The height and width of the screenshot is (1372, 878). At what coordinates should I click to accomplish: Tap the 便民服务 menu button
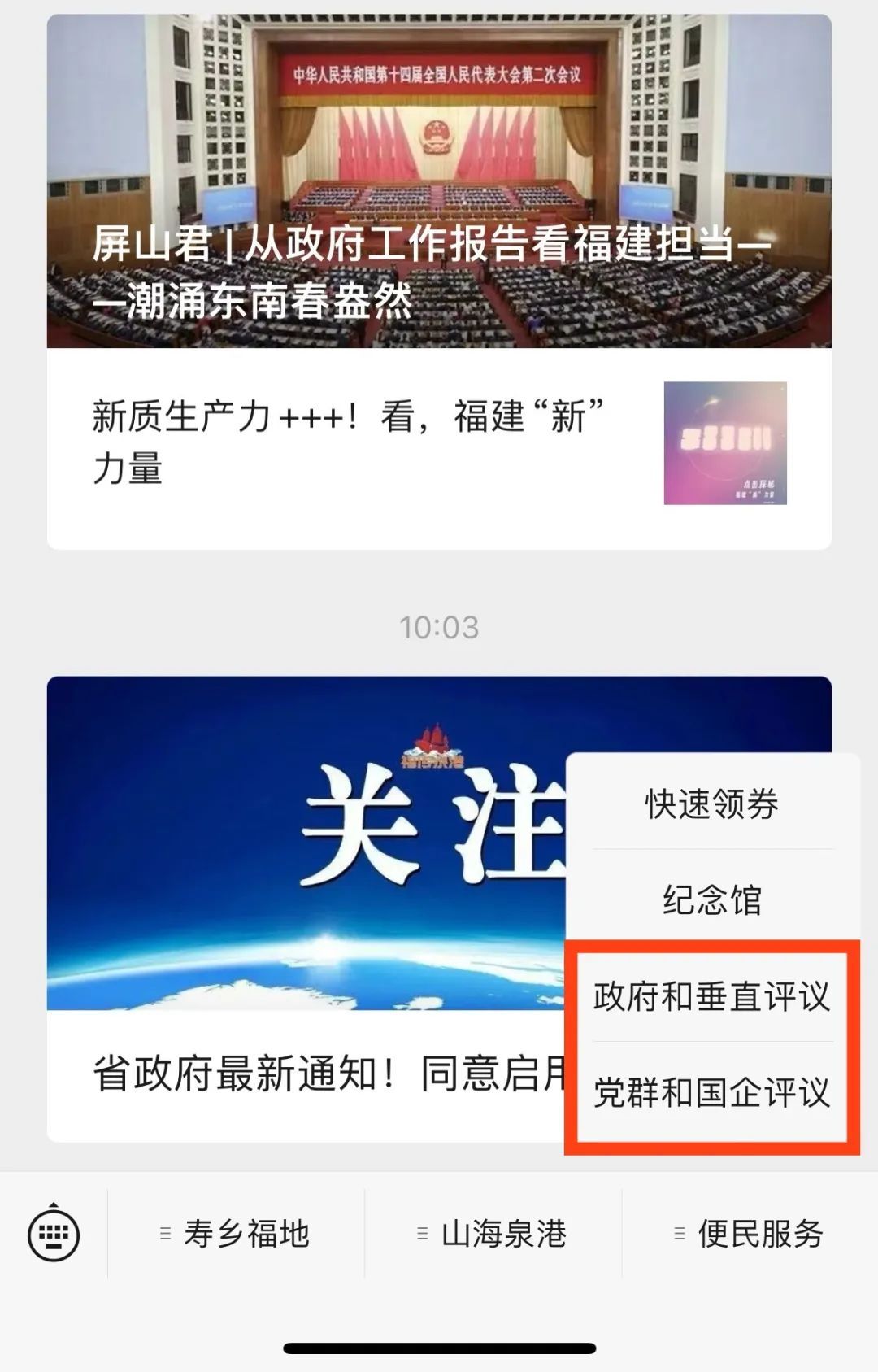coord(750,1234)
